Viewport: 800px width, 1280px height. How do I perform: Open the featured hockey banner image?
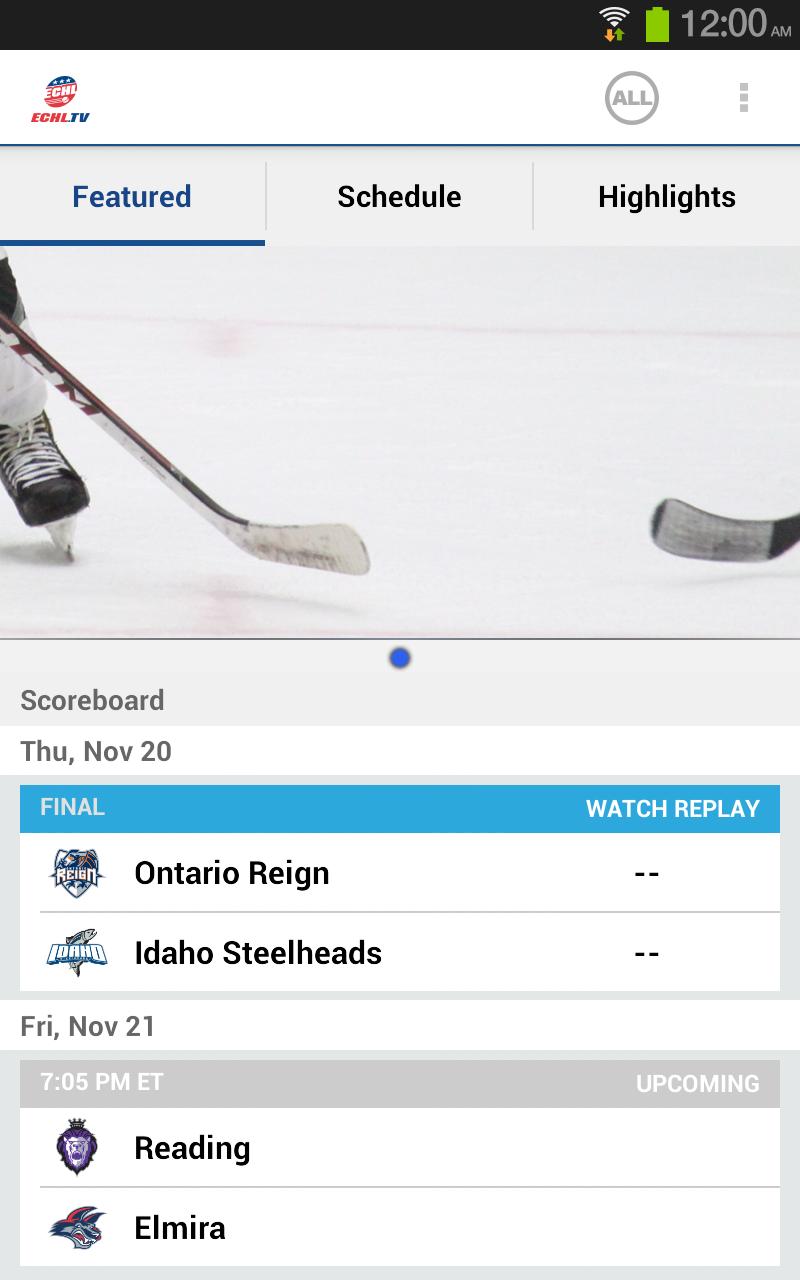(400, 442)
